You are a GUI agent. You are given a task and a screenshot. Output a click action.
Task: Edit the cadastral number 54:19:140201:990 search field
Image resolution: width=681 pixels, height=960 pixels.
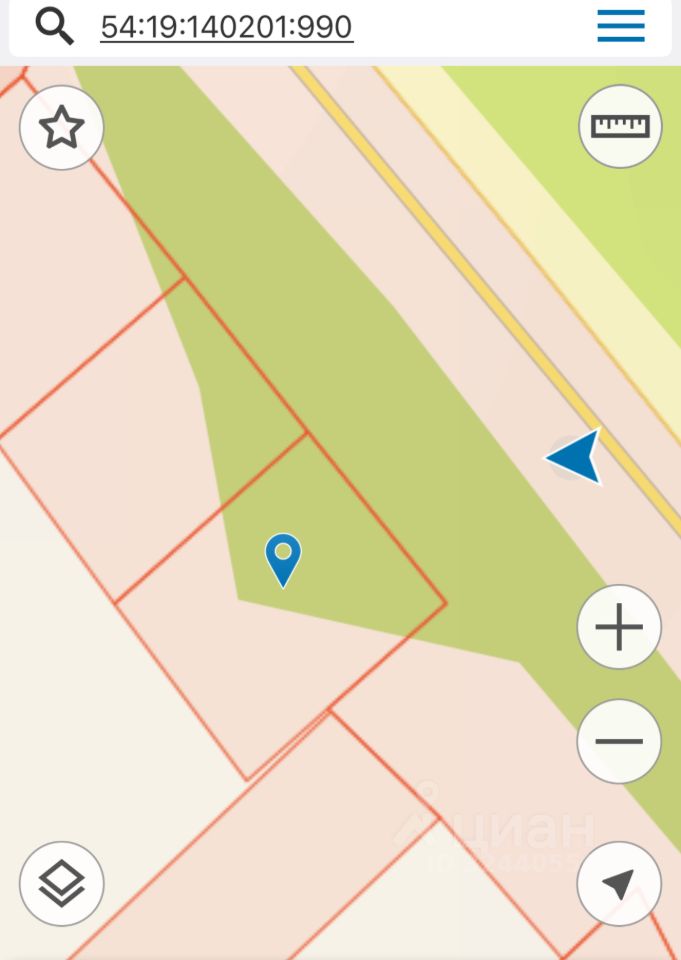tap(227, 26)
